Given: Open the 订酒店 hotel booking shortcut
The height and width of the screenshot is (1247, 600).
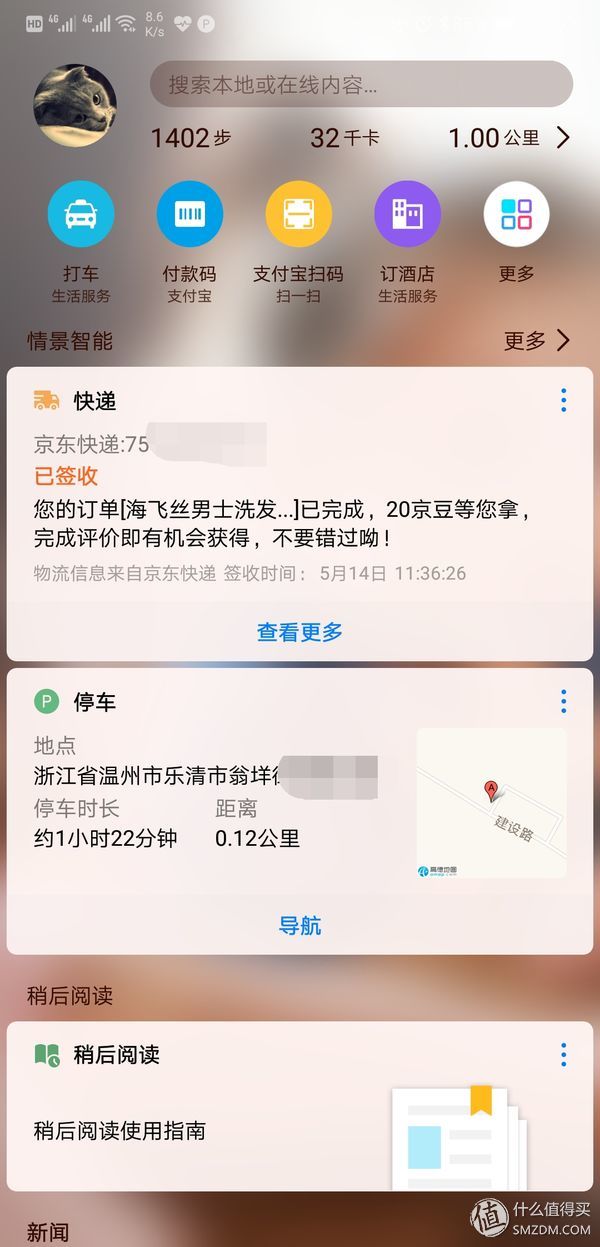Looking at the screenshot, I should [x=407, y=215].
